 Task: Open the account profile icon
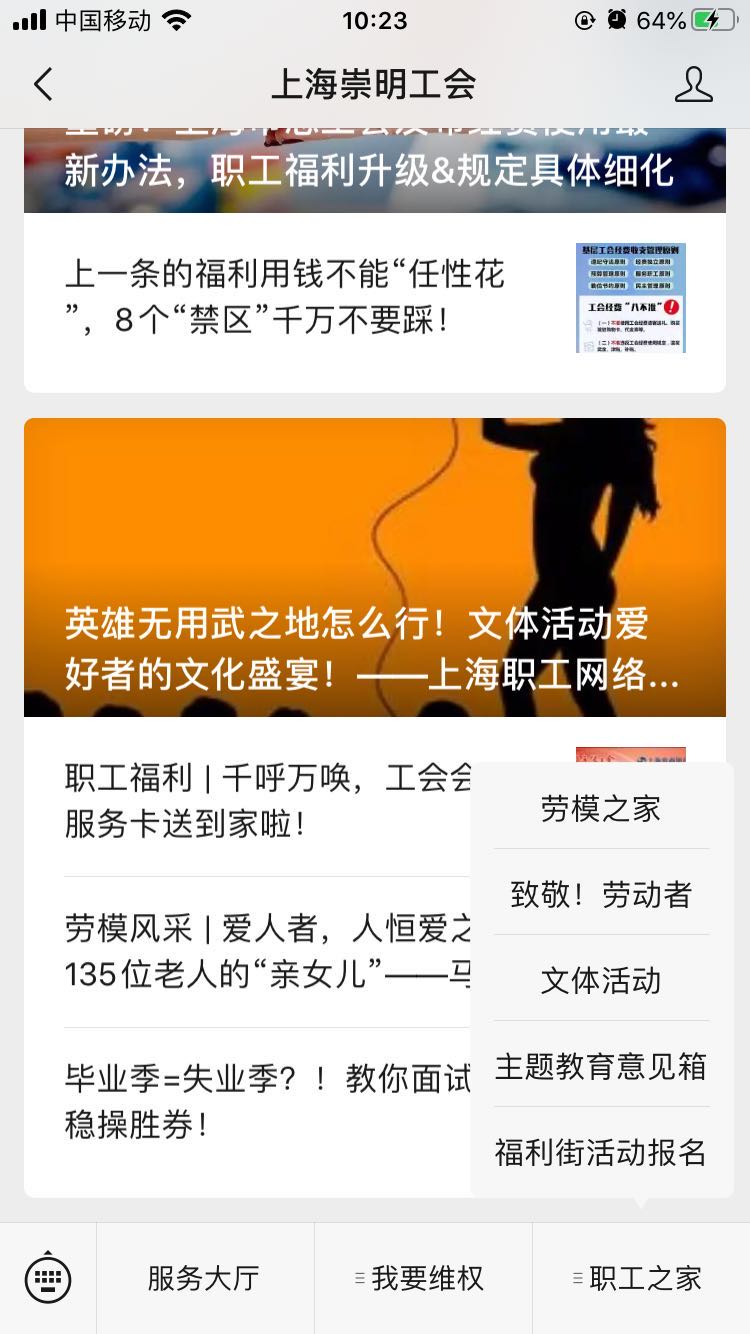(693, 85)
